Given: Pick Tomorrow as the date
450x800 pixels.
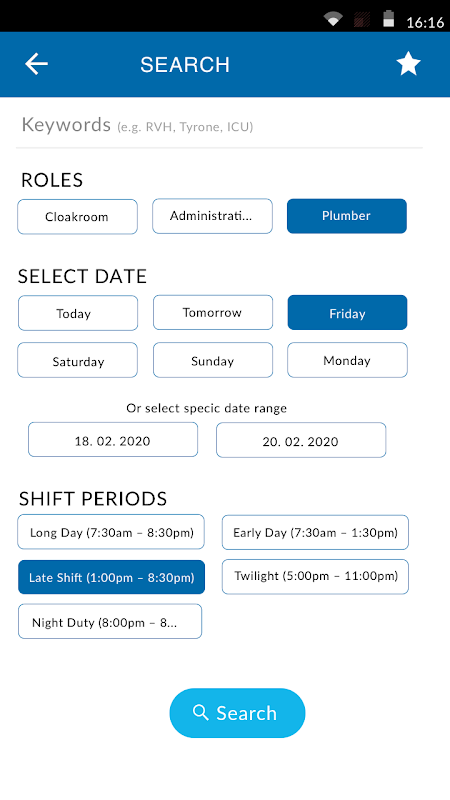Looking at the screenshot, I should point(213,313).
